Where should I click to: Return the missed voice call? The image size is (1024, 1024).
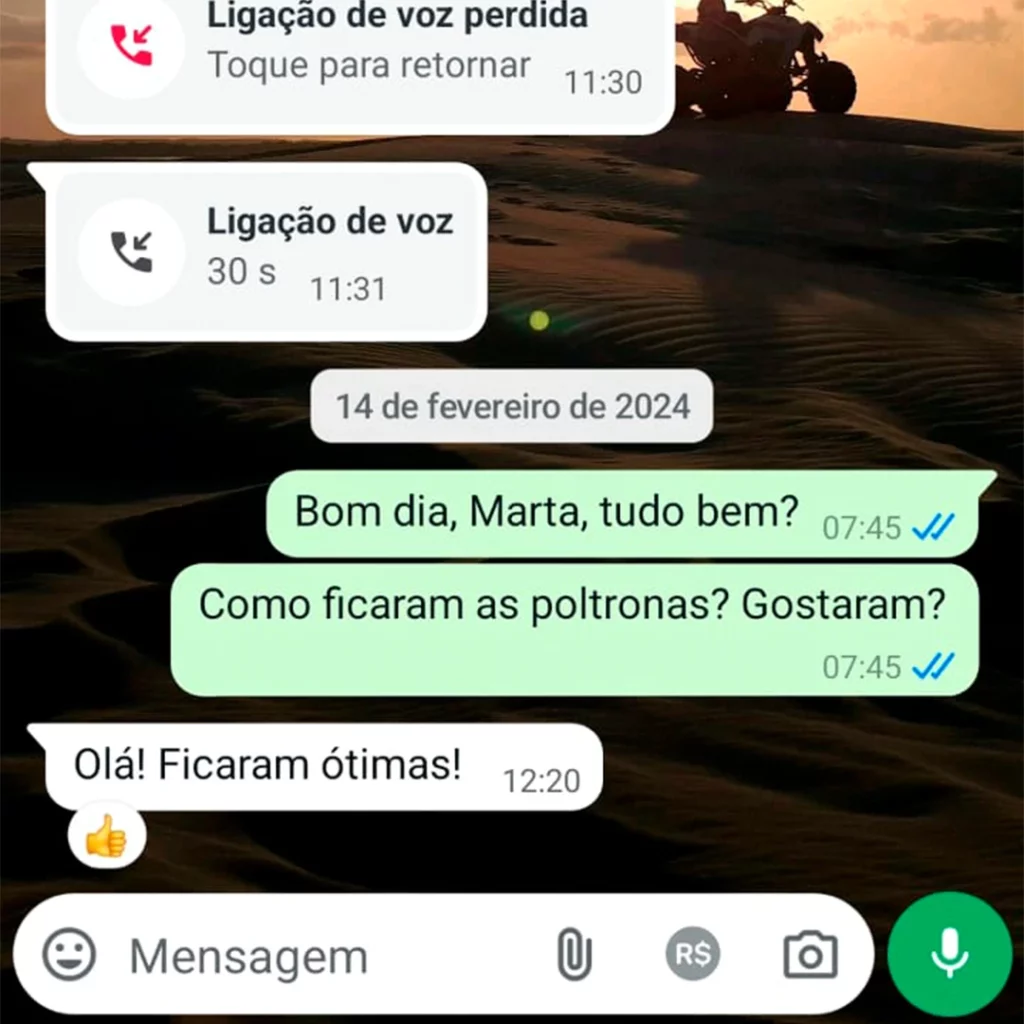pyautogui.click(x=360, y=50)
